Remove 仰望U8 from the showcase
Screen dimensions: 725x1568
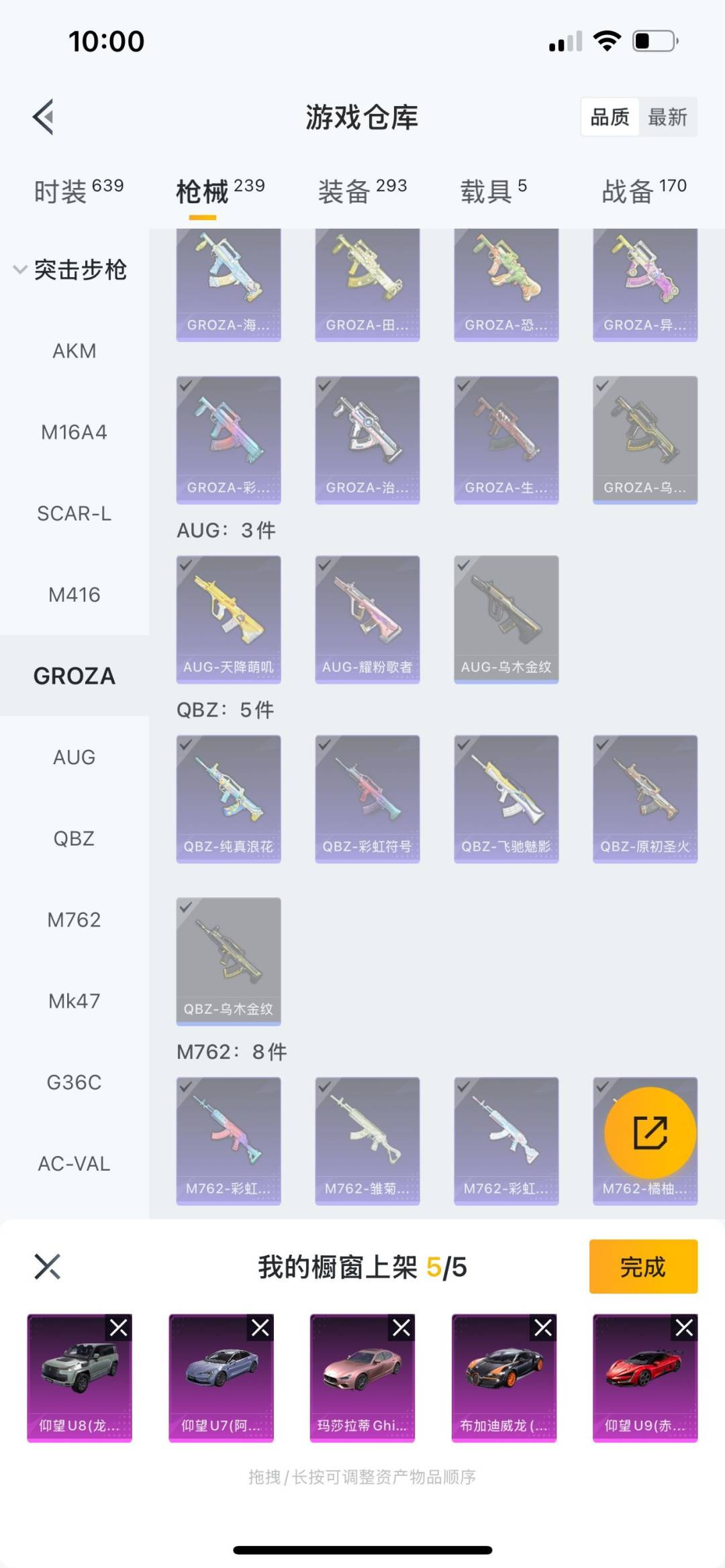pos(119,1327)
